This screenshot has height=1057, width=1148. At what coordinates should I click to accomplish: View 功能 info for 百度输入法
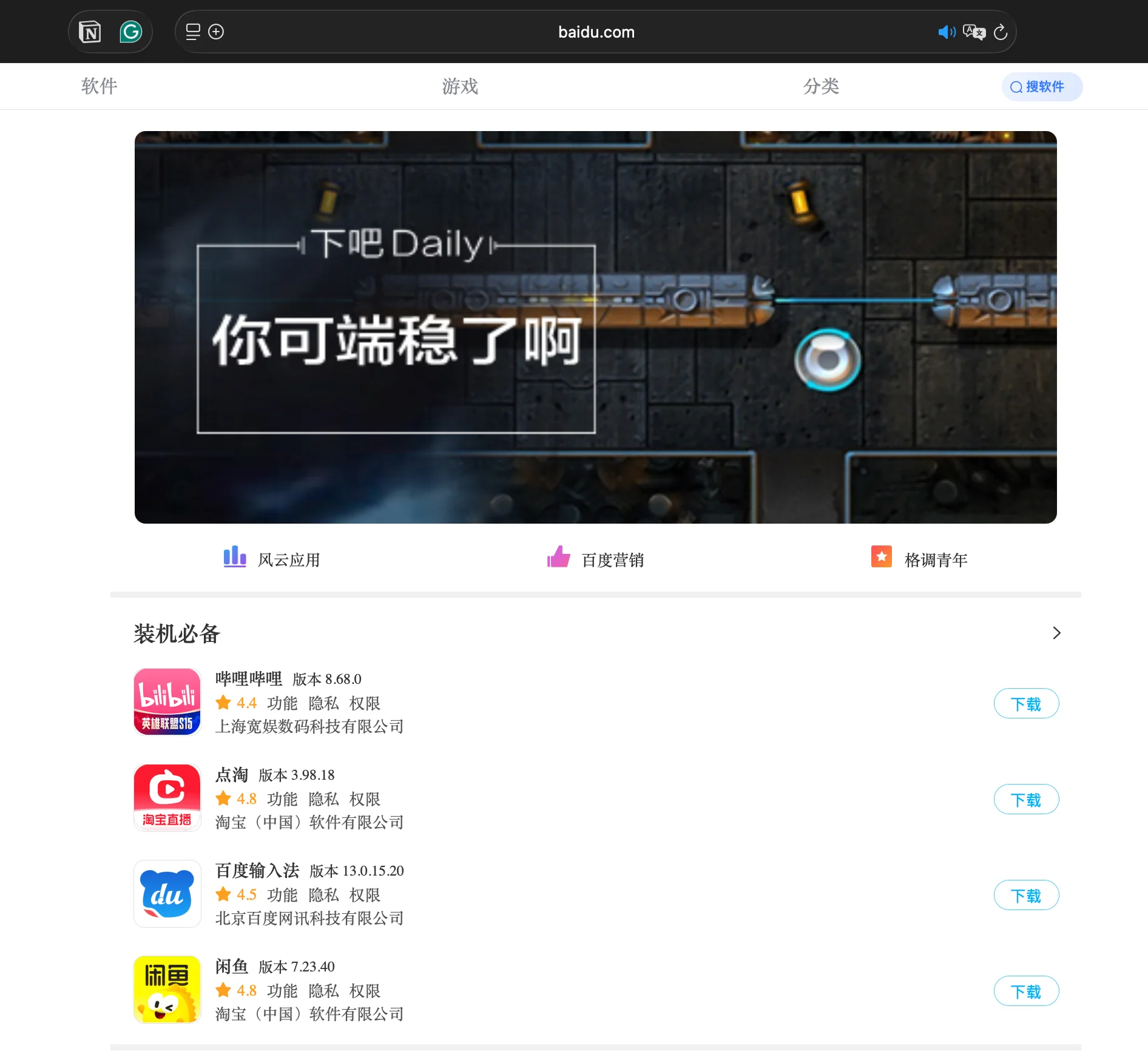point(282,895)
